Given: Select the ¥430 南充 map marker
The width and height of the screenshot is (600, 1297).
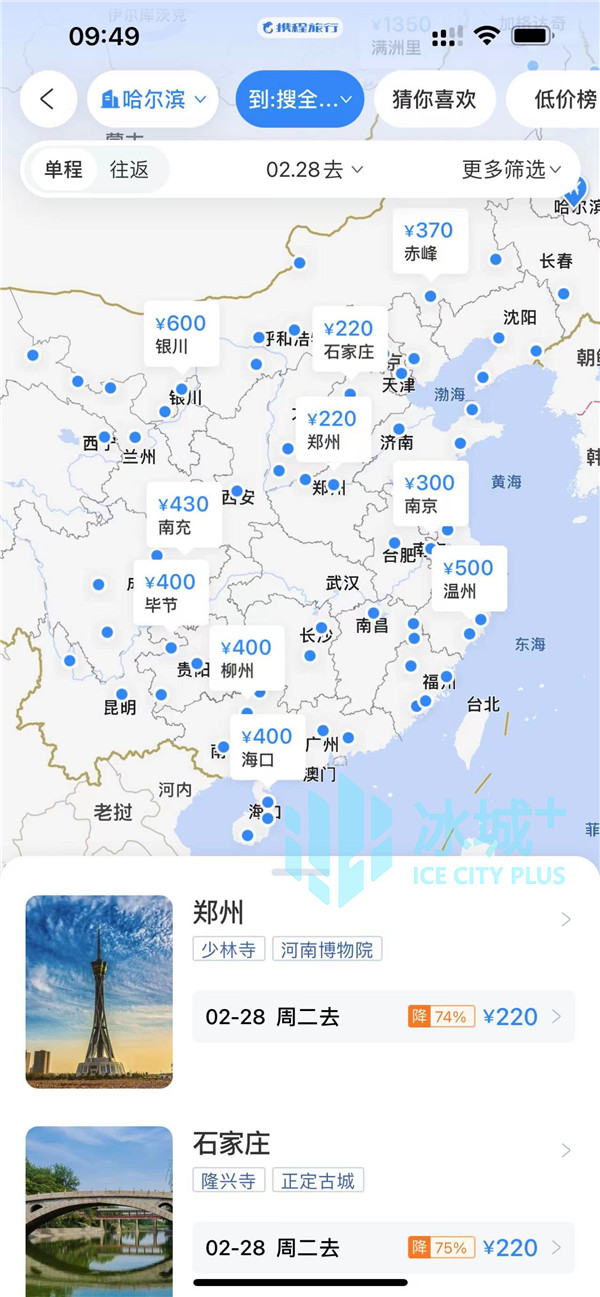Looking at the screenshot, I should tap(183, 515).
